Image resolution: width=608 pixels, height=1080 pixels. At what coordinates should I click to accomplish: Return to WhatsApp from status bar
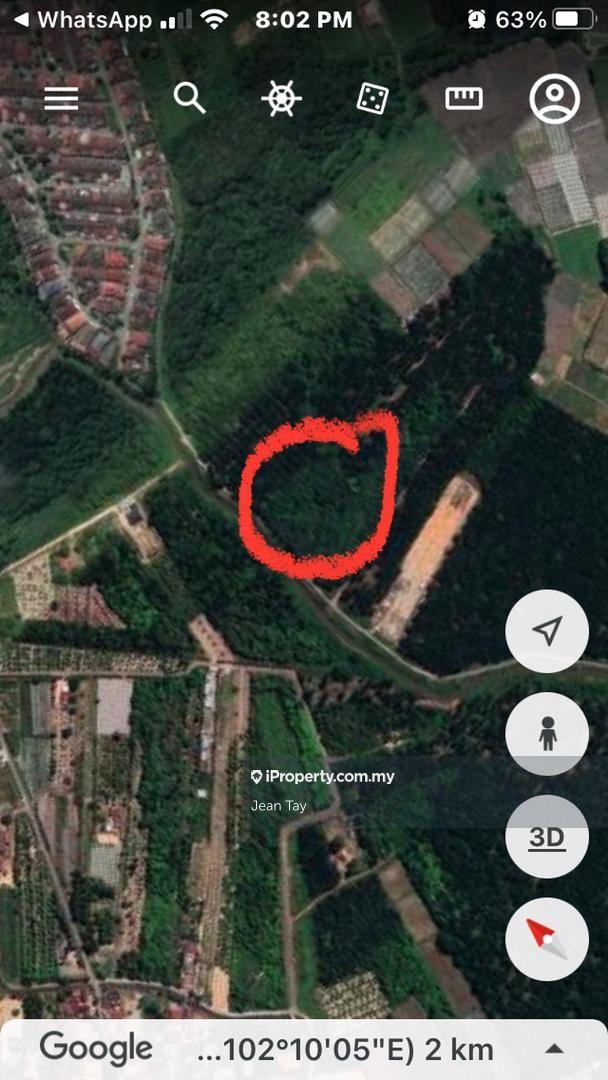(82, 20)
